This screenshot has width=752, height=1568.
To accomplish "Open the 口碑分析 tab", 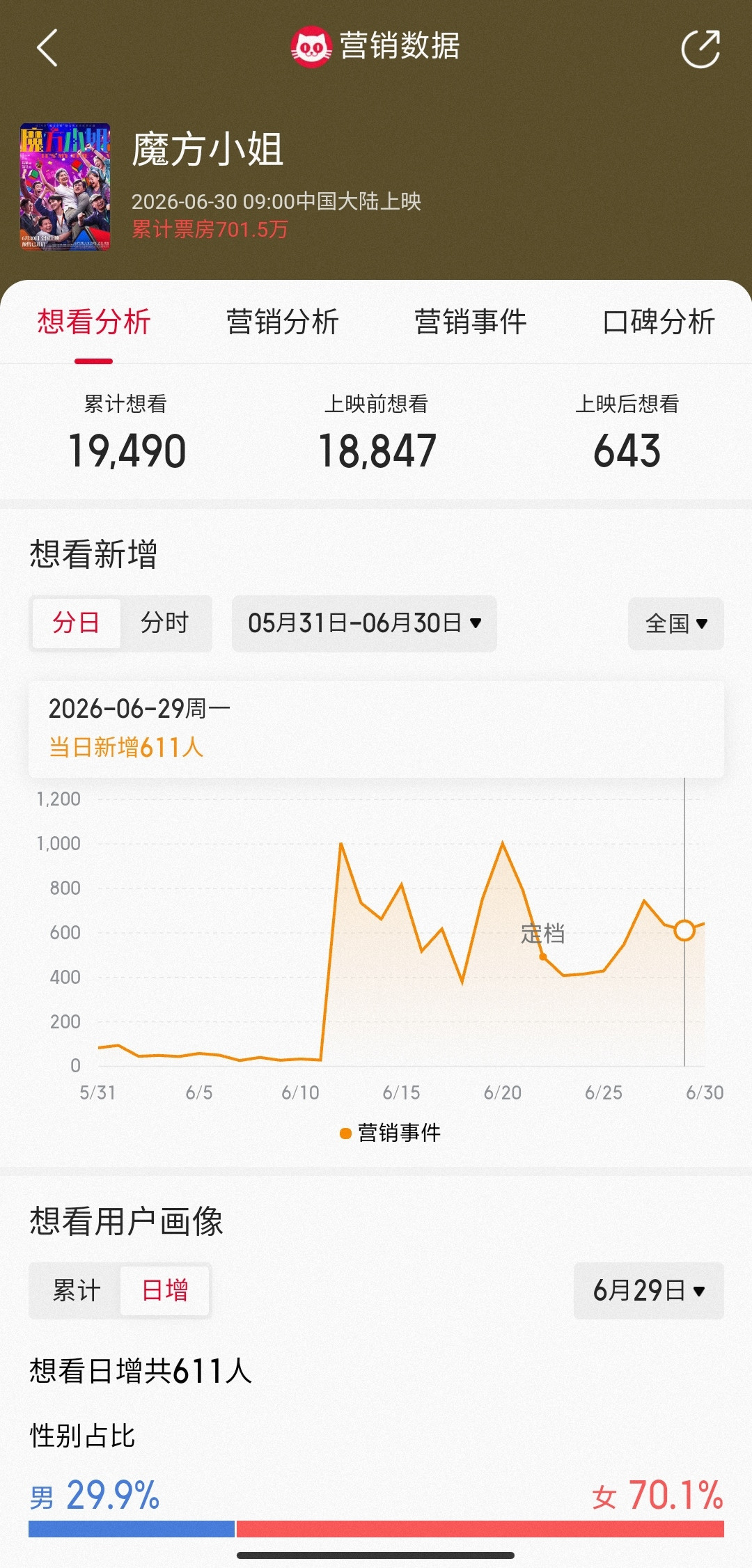I will click(x=659, y=322).
